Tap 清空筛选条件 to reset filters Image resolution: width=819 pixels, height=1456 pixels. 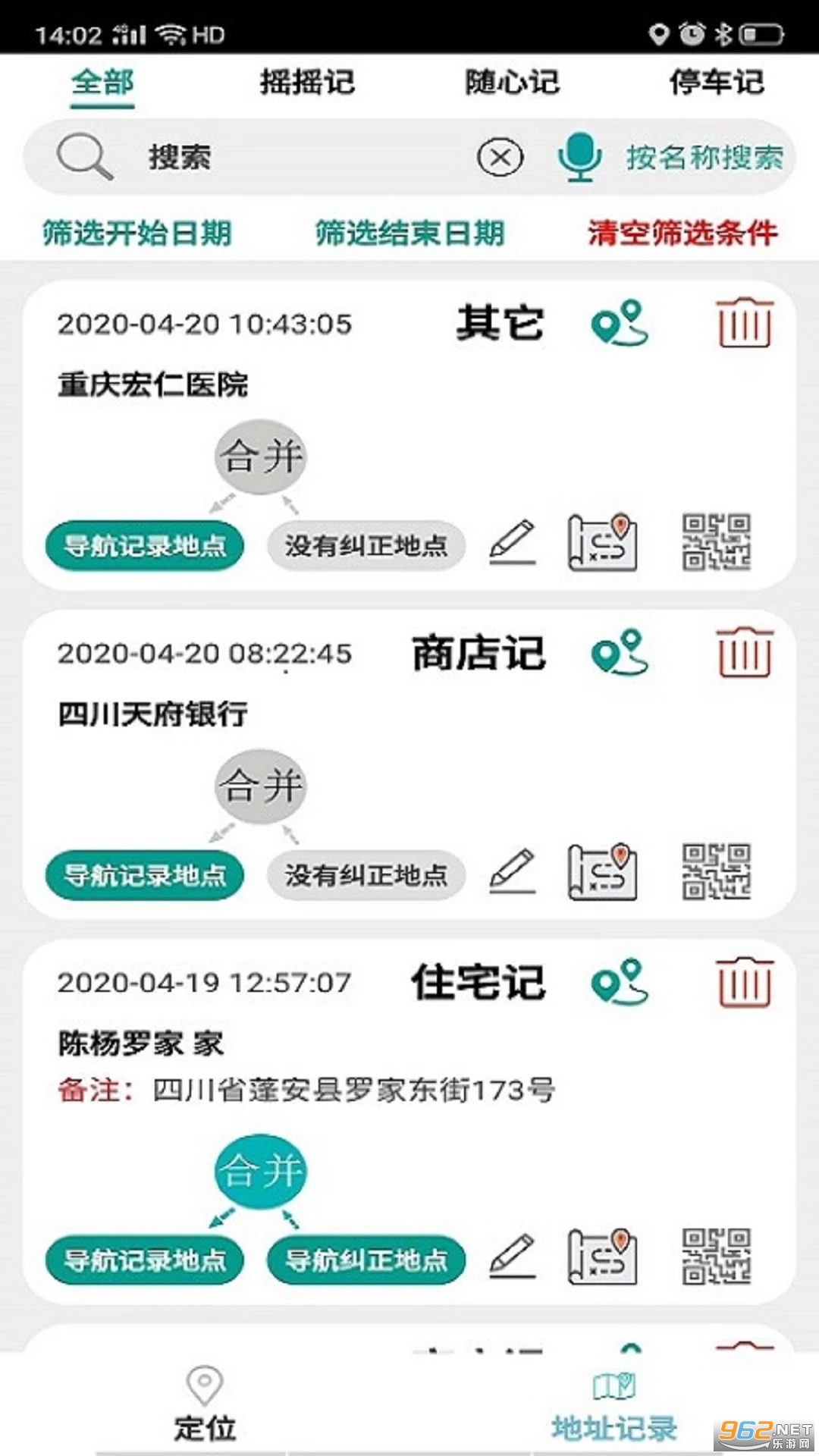(x=682, y=233)
